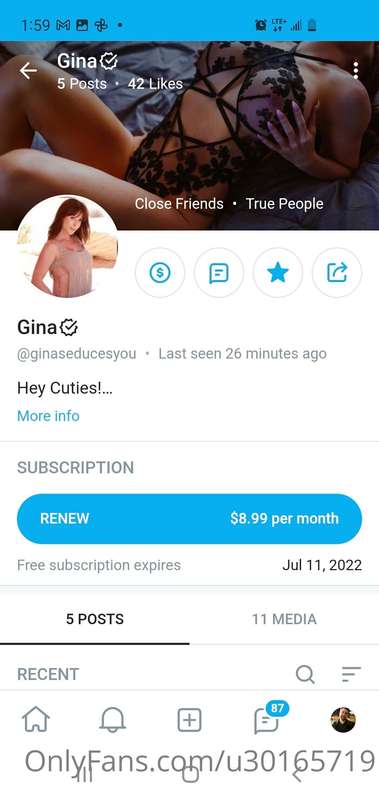The height and width of the screenshot is (800, 379).
Task: Add Gina to favorites with the star icon
Action: 278,272
